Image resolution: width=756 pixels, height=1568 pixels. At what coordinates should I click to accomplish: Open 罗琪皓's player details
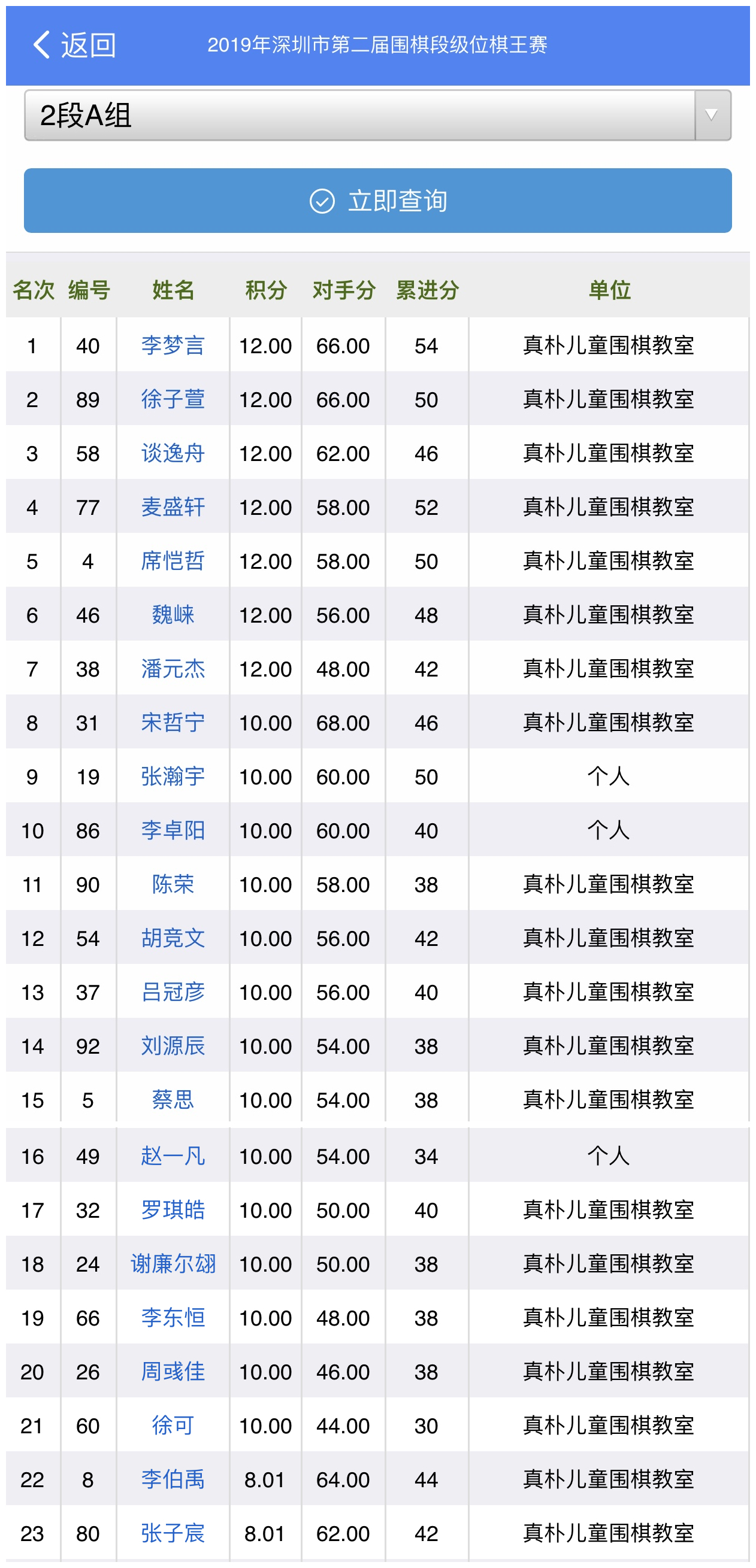173,1209
